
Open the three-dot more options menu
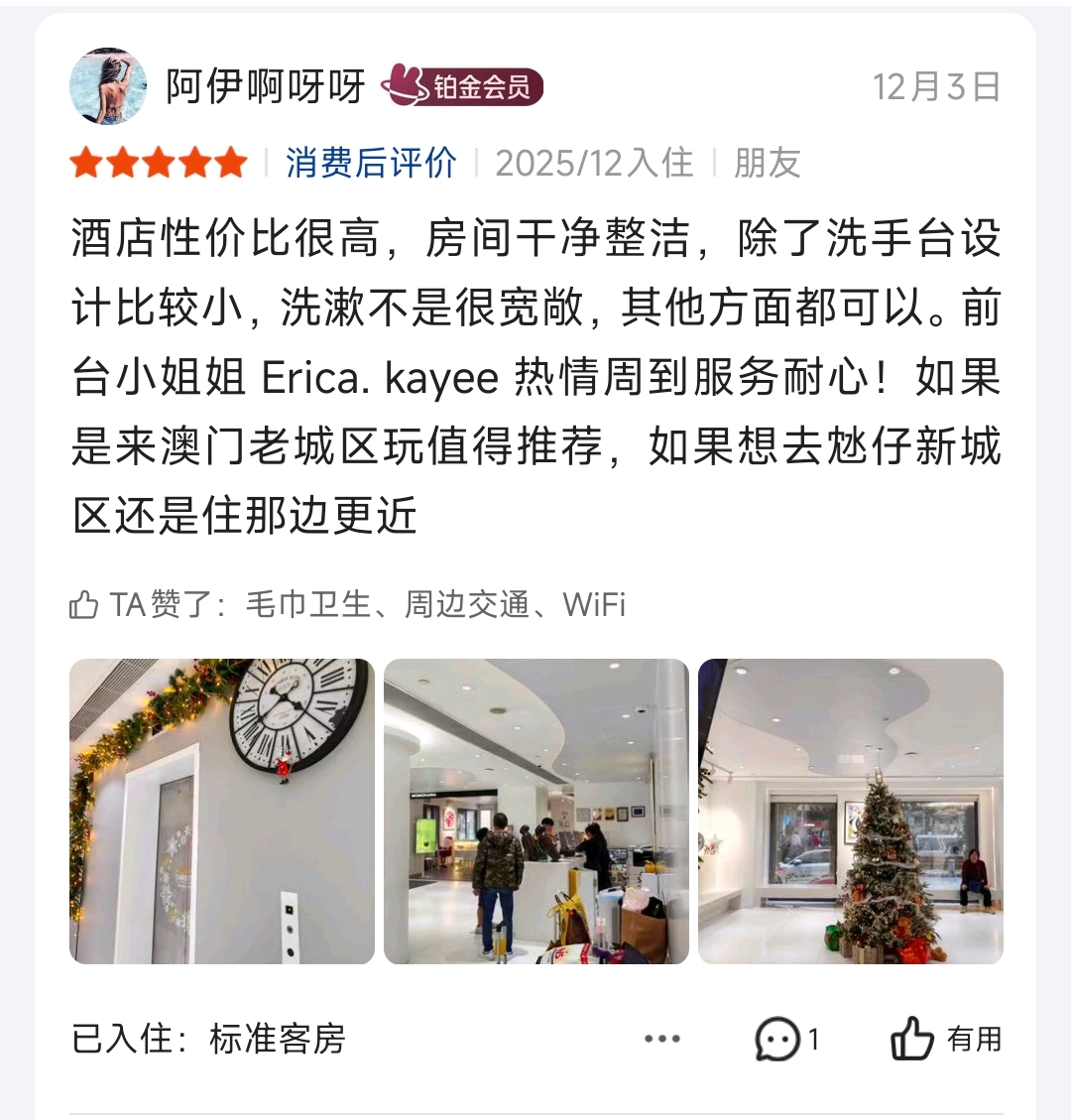pyautogui.click(x=661, y=1039)
